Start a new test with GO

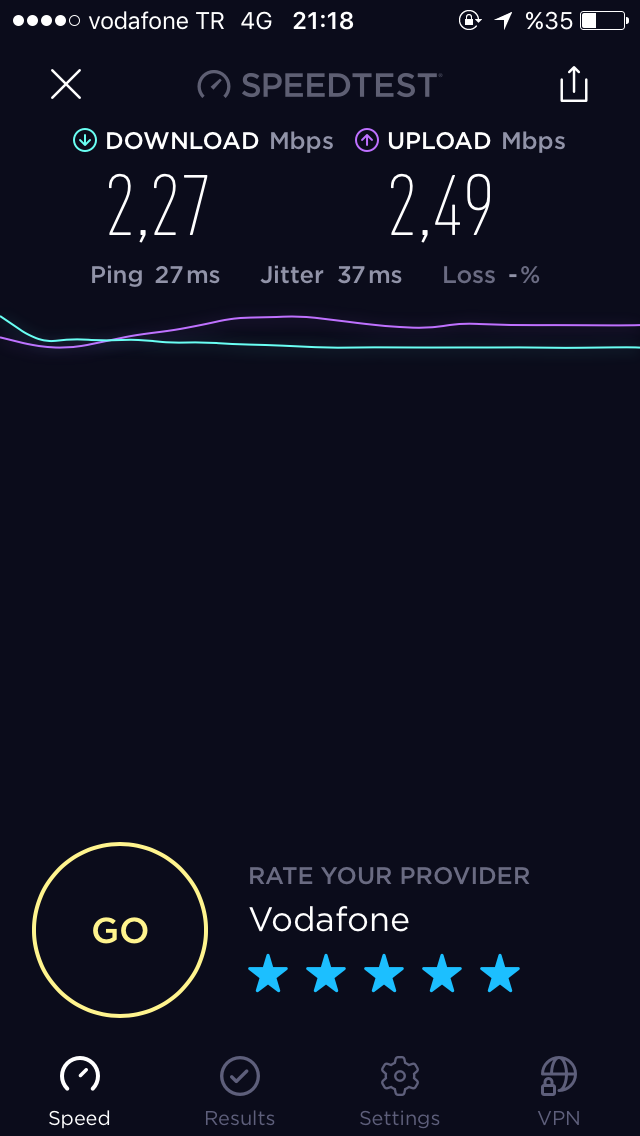point(120,930)
